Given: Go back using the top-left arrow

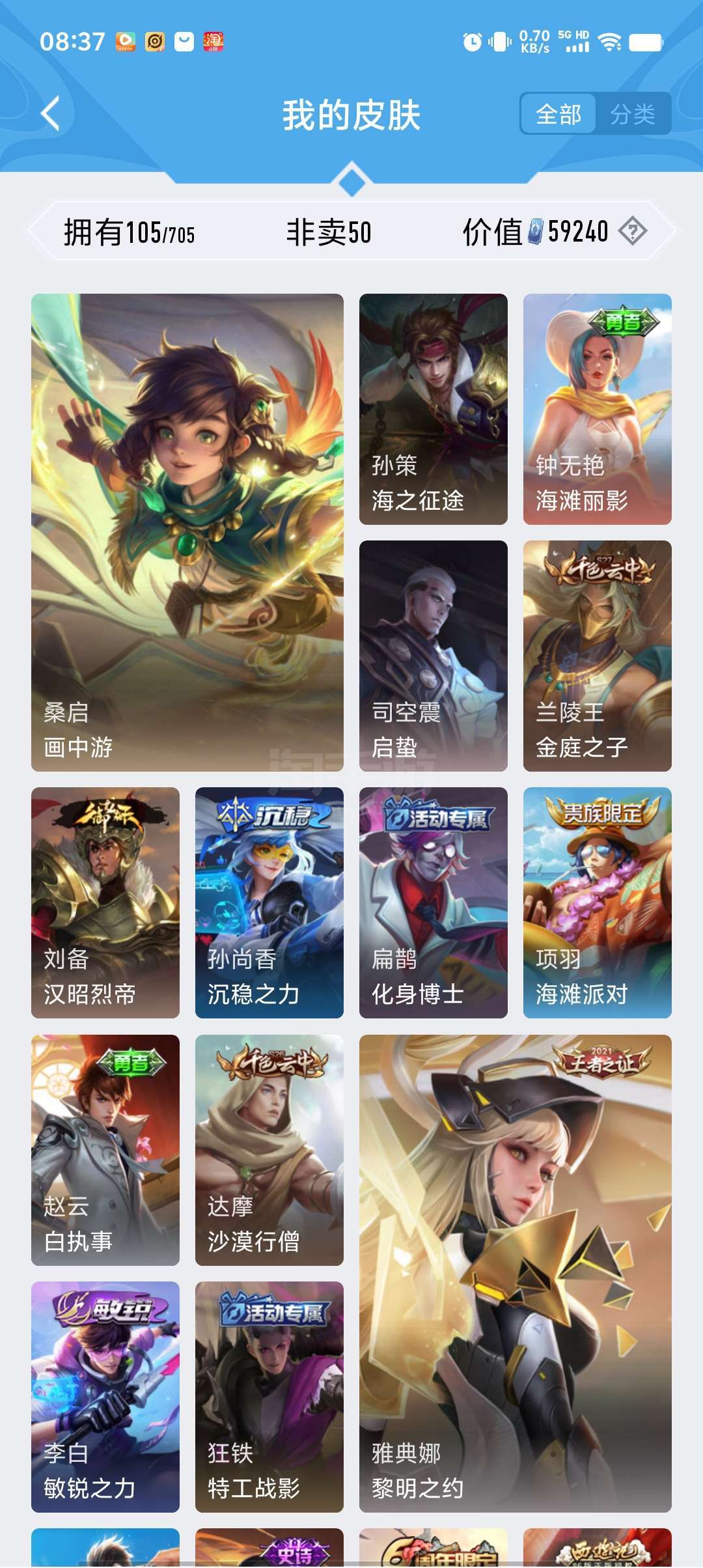Looking at the screenshot, I should [50, 114].
